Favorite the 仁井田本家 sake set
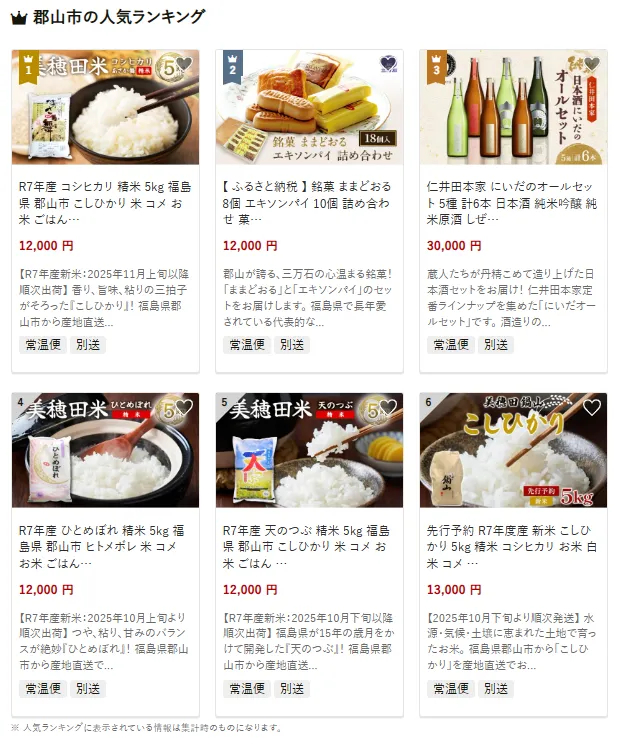This screenshot has width=625, height=742. coord(591,66)
